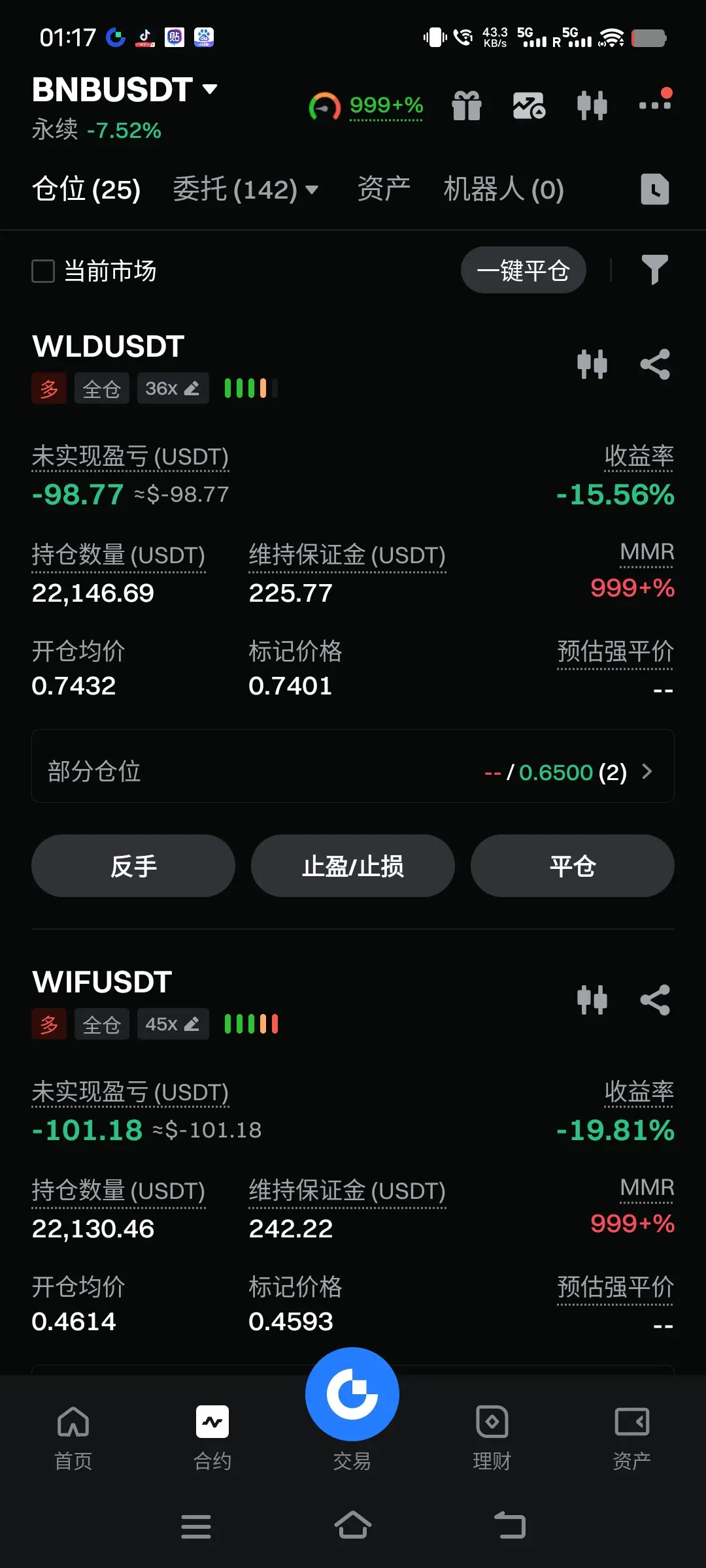Viewport: 706px width, 1568px height.
Task: Open the order history clock icon
Action: (655, 189)
